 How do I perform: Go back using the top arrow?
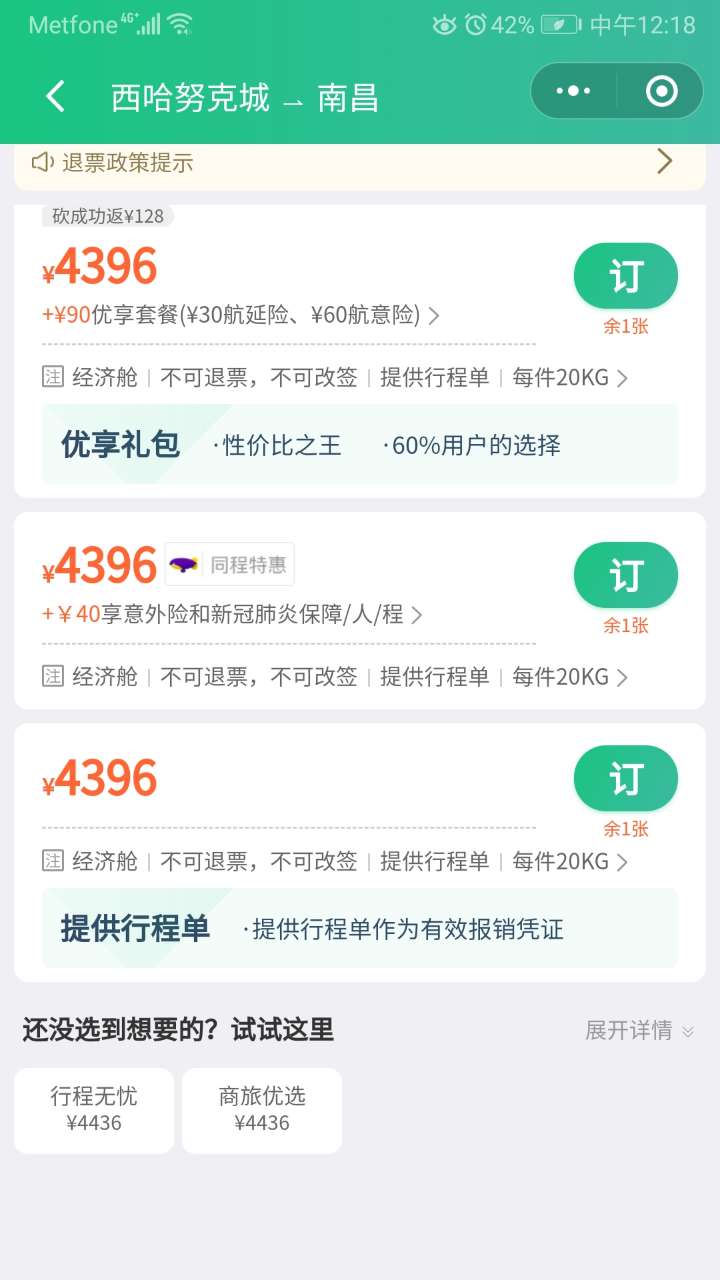[x=56, y=97]
